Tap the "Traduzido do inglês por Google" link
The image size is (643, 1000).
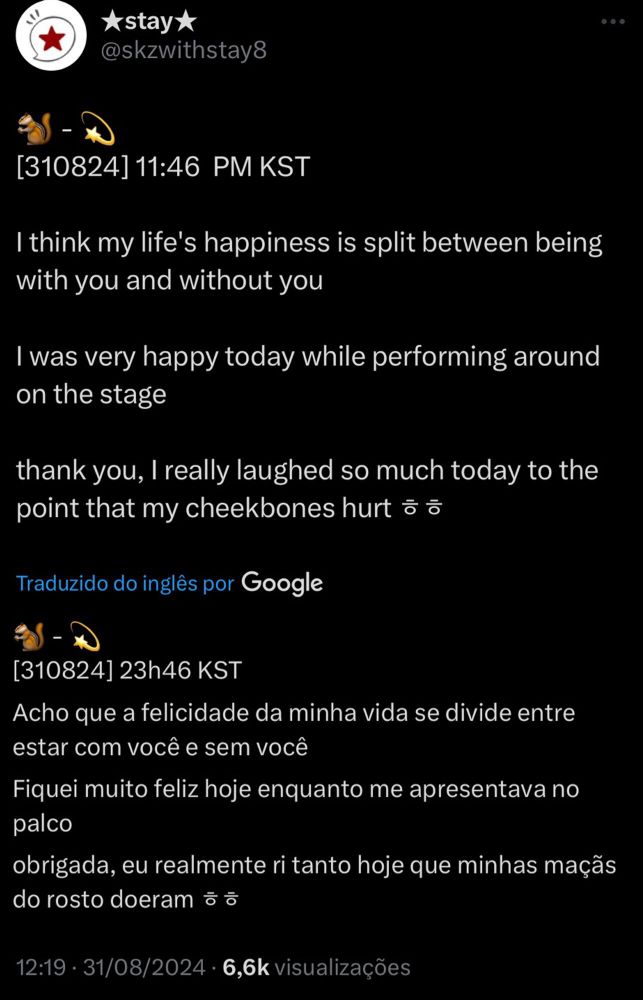[x=169, y=582]
